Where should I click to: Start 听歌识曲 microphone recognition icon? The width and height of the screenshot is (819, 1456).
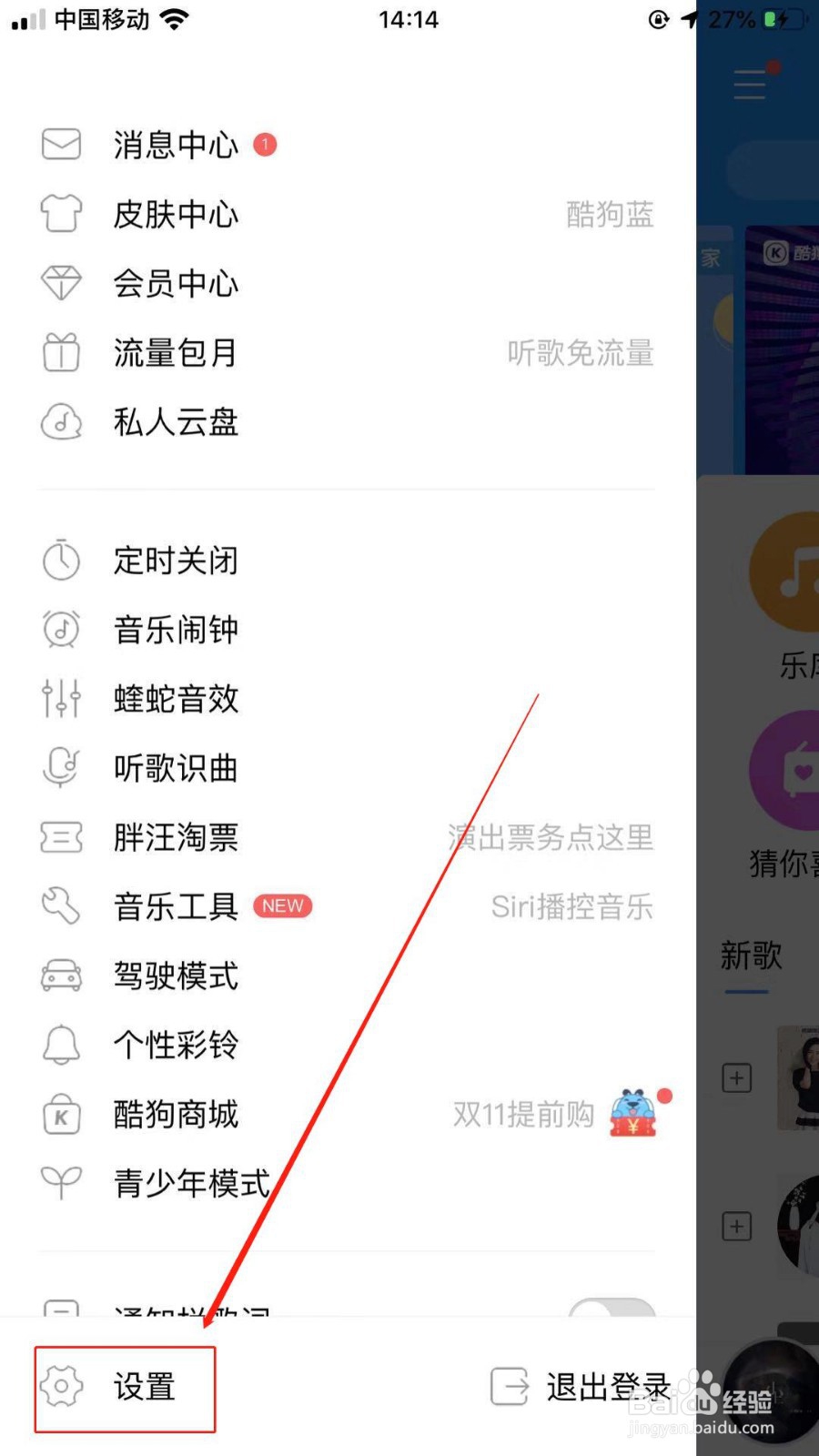click(59, 768)
